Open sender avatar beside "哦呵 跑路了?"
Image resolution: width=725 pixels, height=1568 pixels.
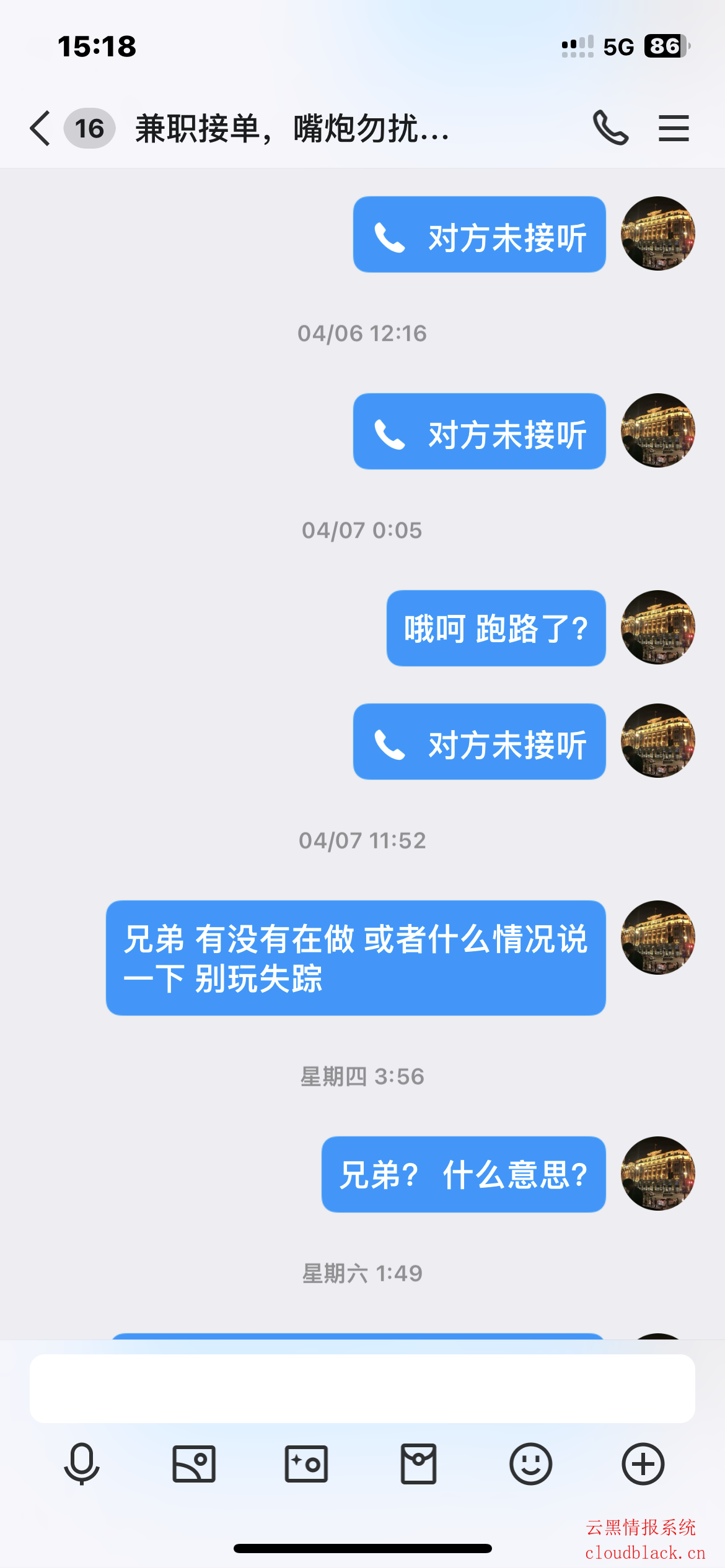pyautogui.click(x=657, y=627)
